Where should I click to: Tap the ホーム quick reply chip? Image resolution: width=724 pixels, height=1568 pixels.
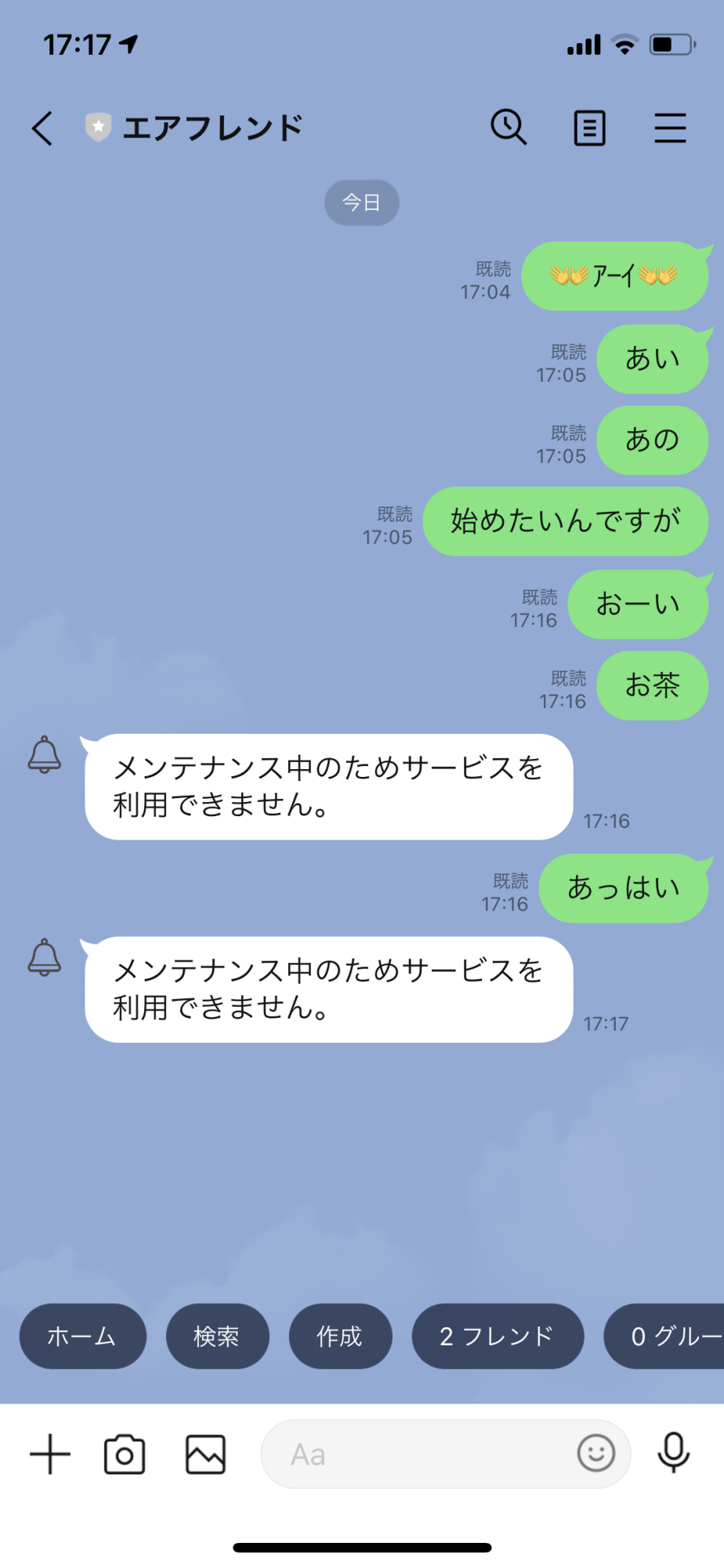coord(82,1336)
